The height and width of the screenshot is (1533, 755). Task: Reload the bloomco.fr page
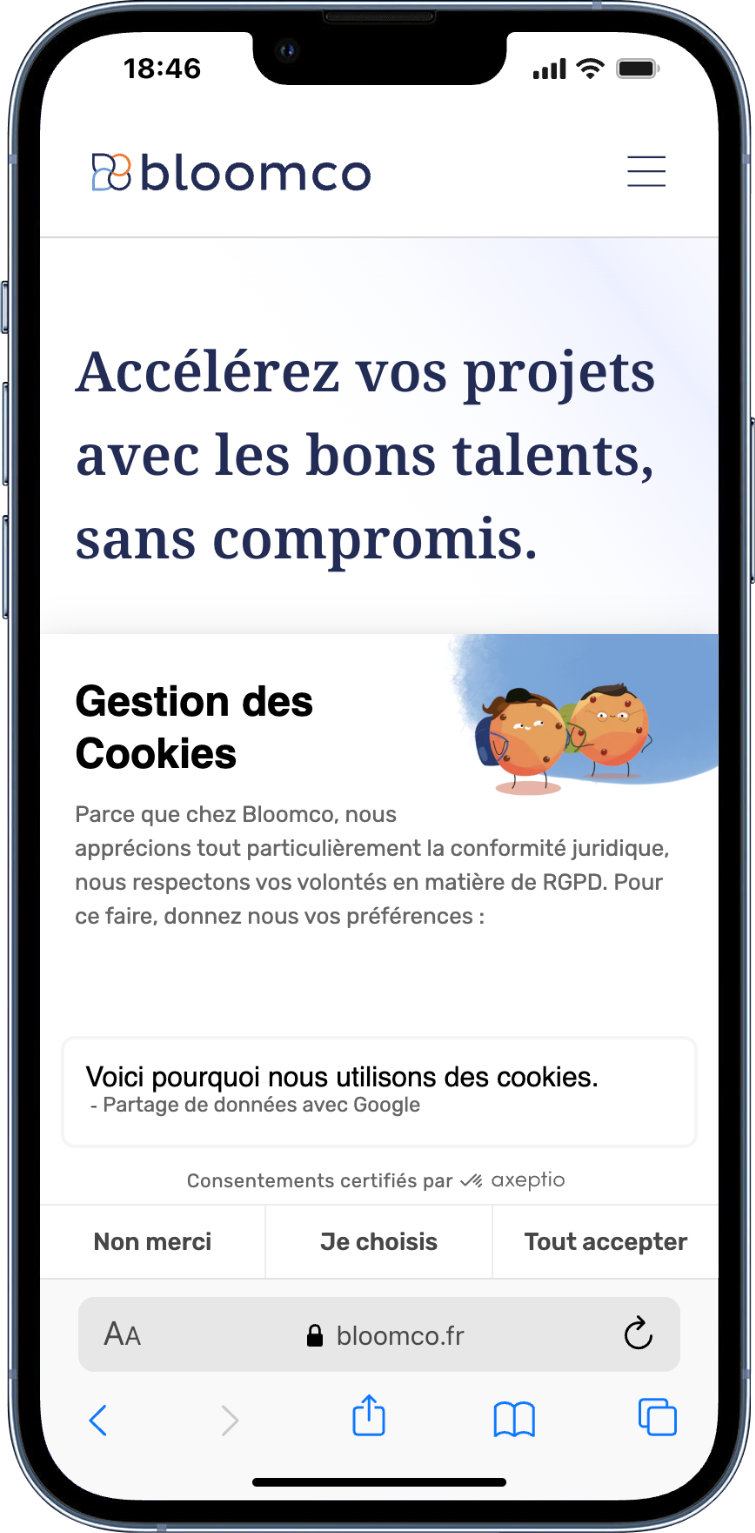(x=638, y=1334)
